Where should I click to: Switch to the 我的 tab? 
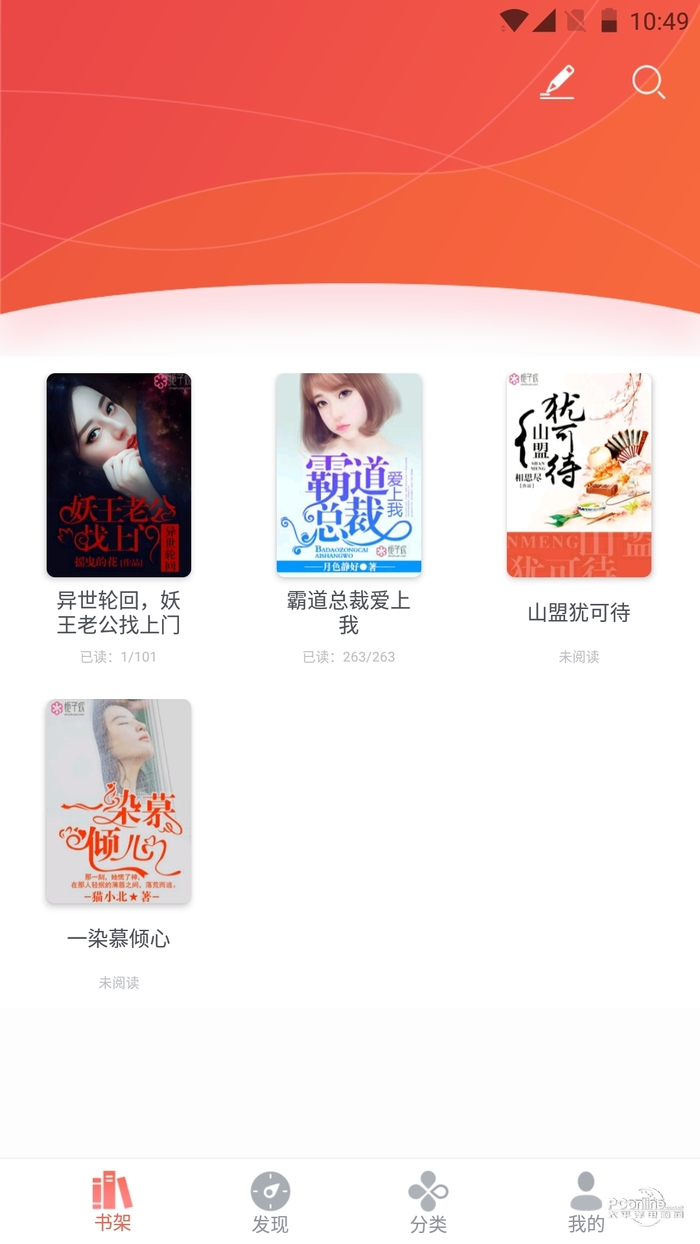point(586,1202)
